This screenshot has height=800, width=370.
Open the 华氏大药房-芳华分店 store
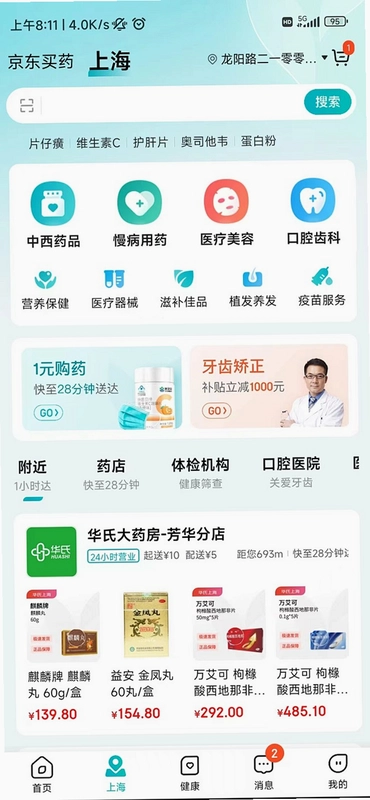(x=156, y=535)
